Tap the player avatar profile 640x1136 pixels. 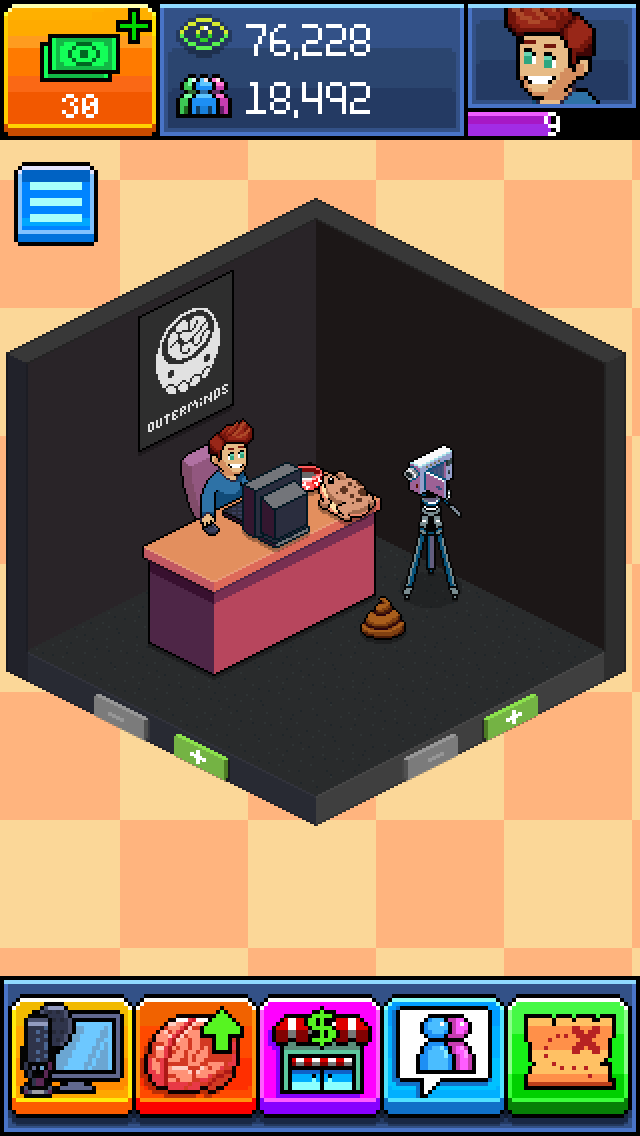[551, 56]
